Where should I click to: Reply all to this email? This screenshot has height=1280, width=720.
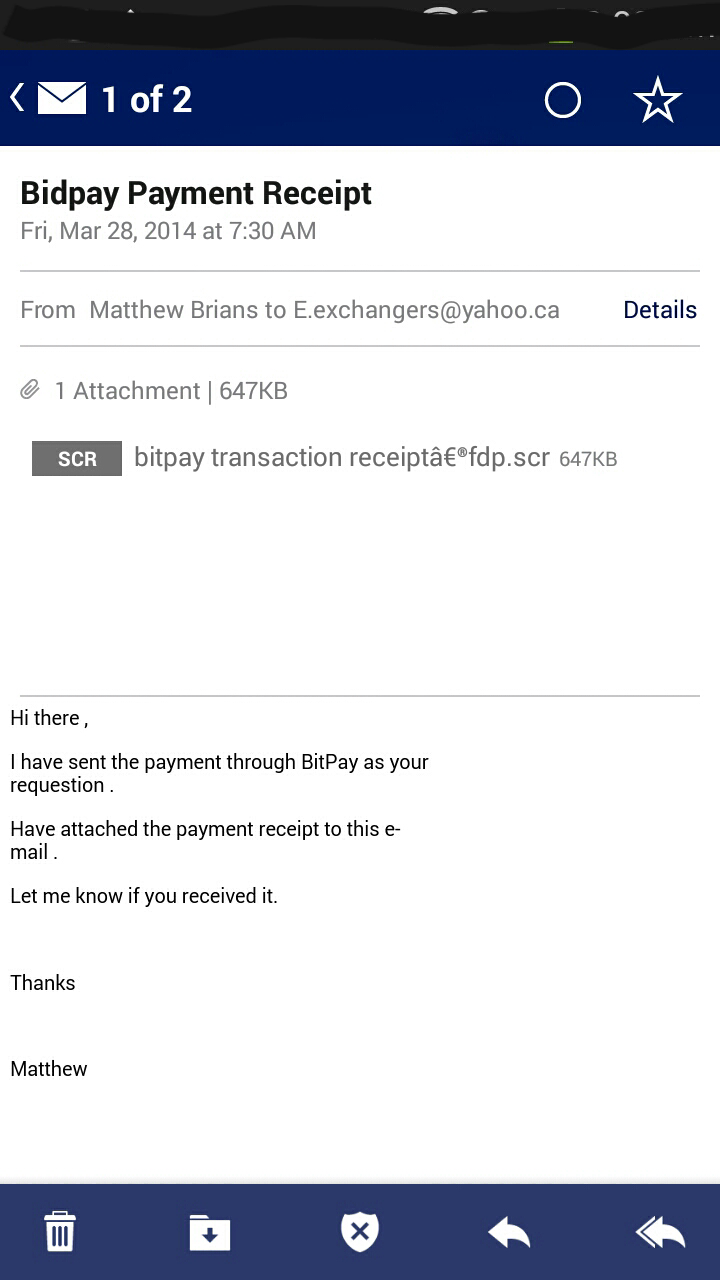point(660,1233)
